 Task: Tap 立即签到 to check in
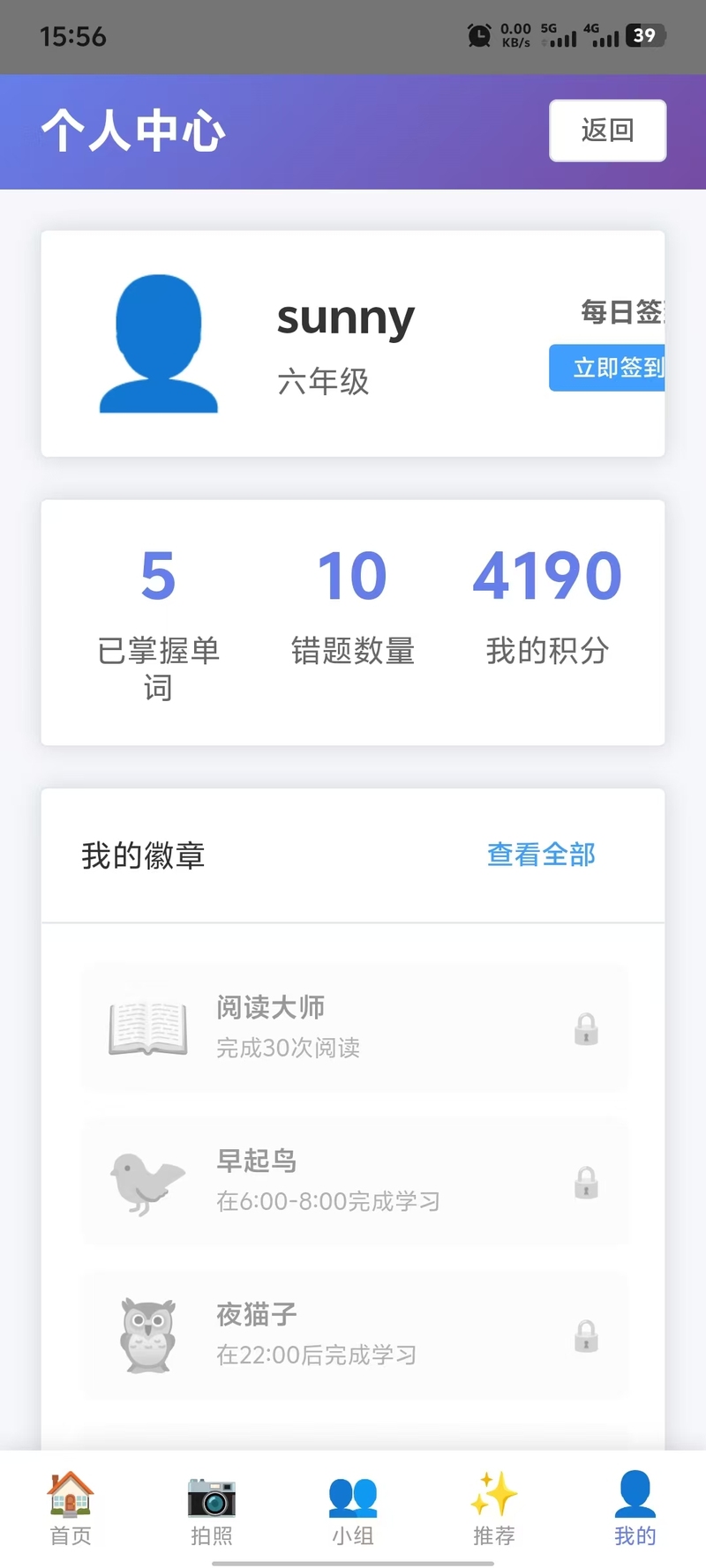609,368
